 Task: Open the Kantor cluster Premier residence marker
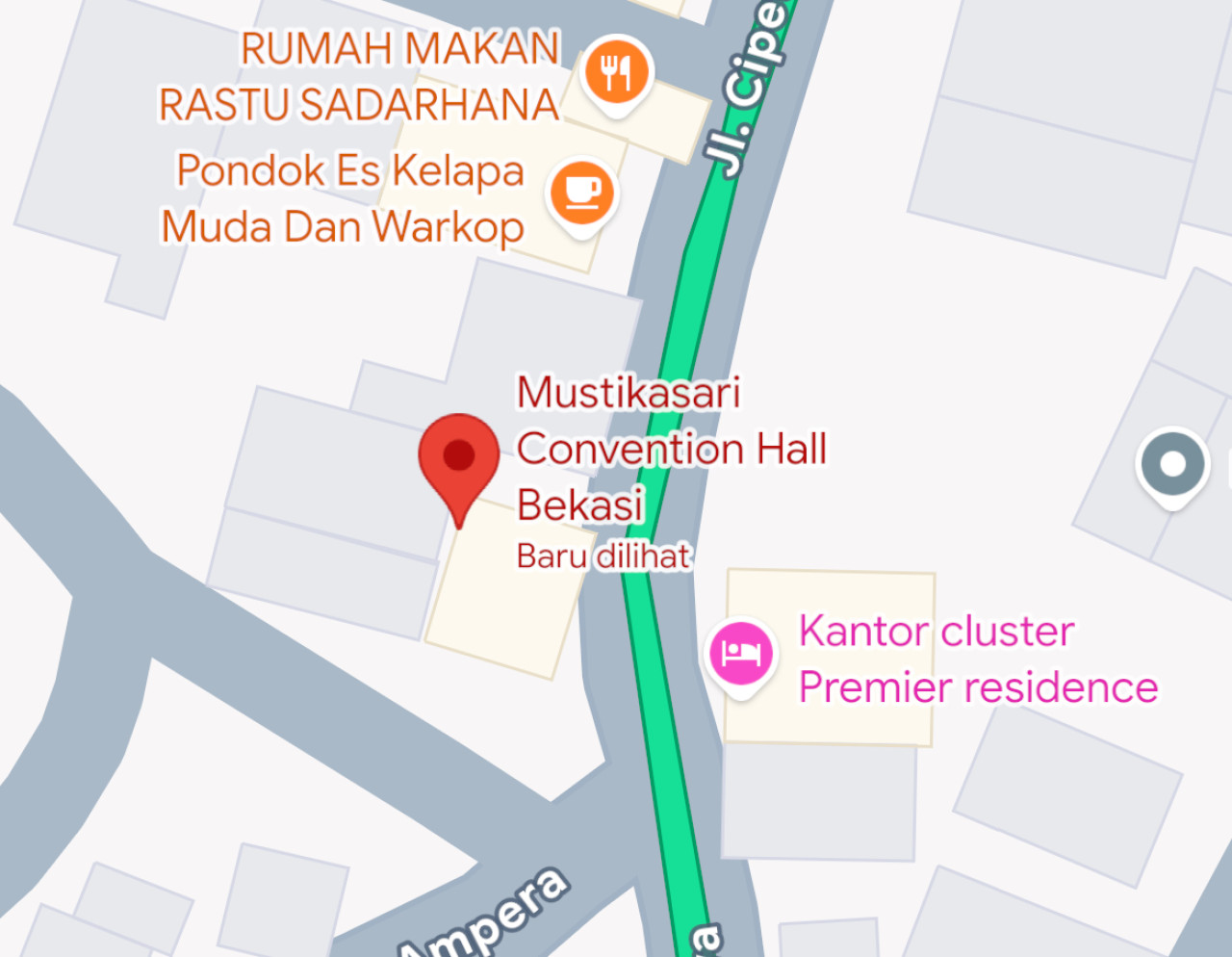(741, 653)
